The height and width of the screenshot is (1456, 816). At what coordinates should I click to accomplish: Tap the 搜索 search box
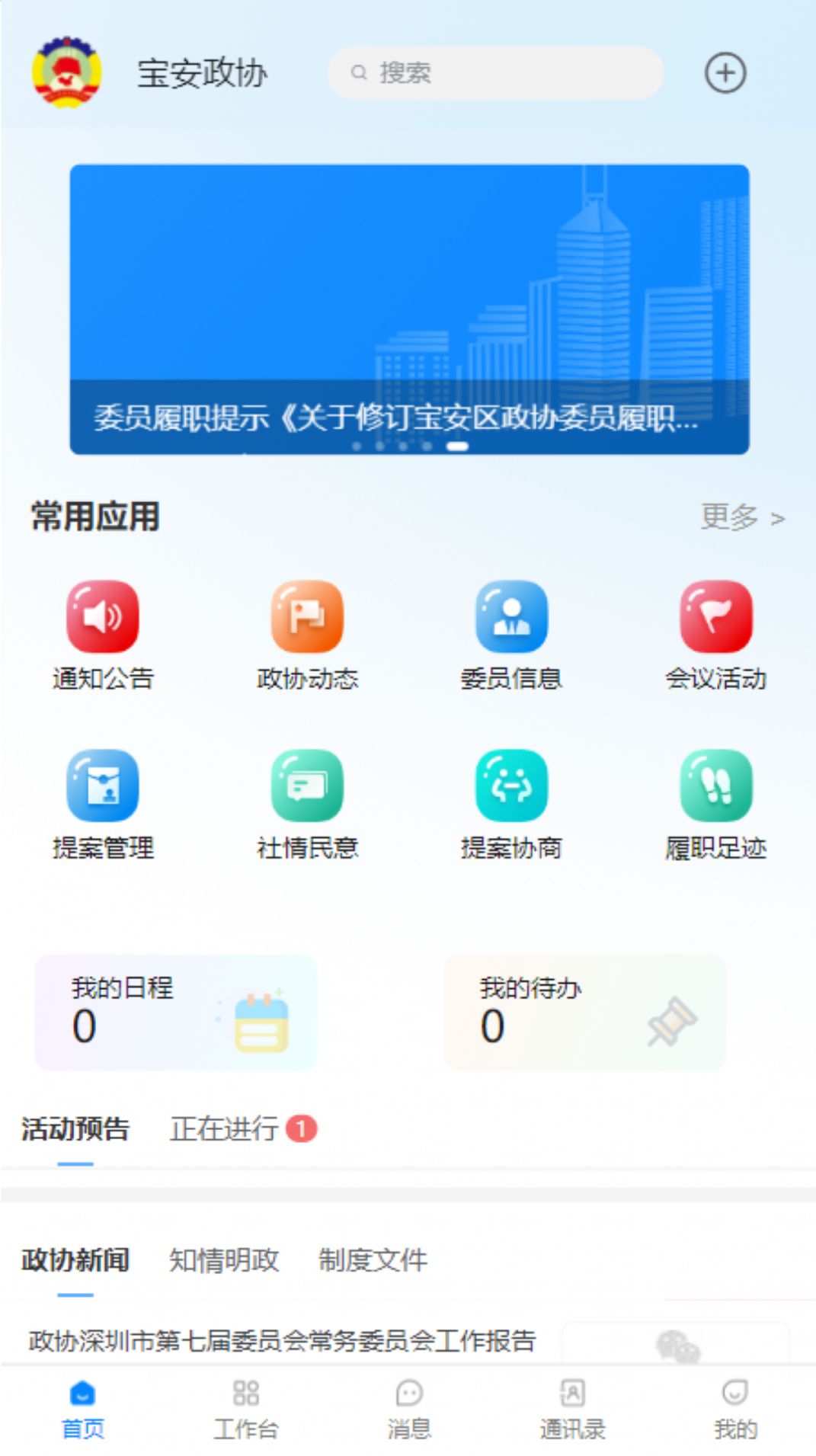coord(495,73)
